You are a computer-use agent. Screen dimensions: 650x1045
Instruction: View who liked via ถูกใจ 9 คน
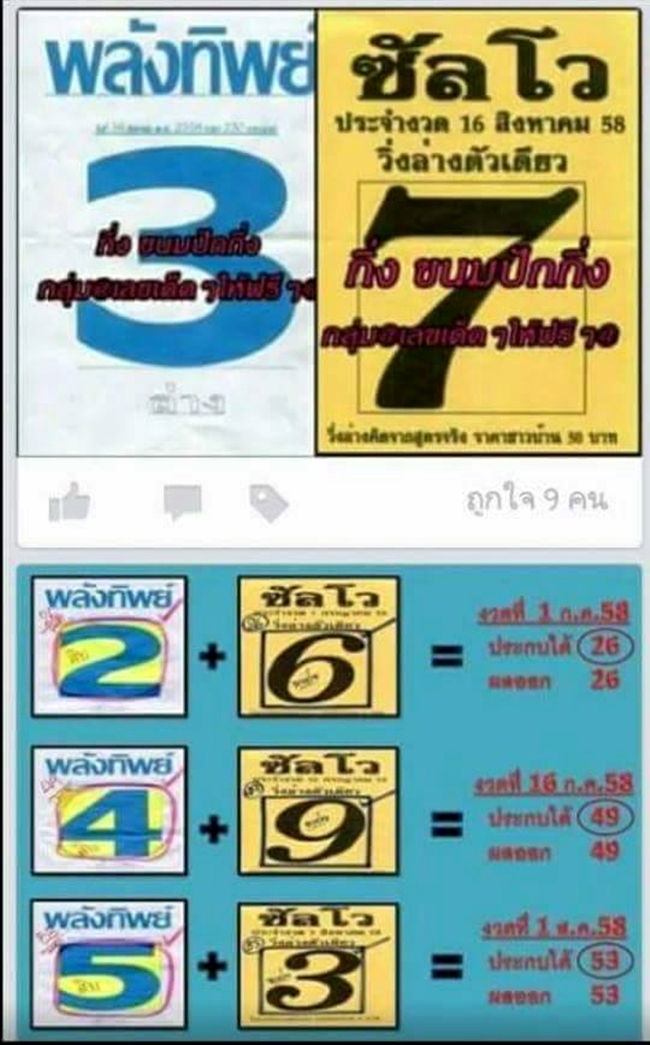click(536, 500)
